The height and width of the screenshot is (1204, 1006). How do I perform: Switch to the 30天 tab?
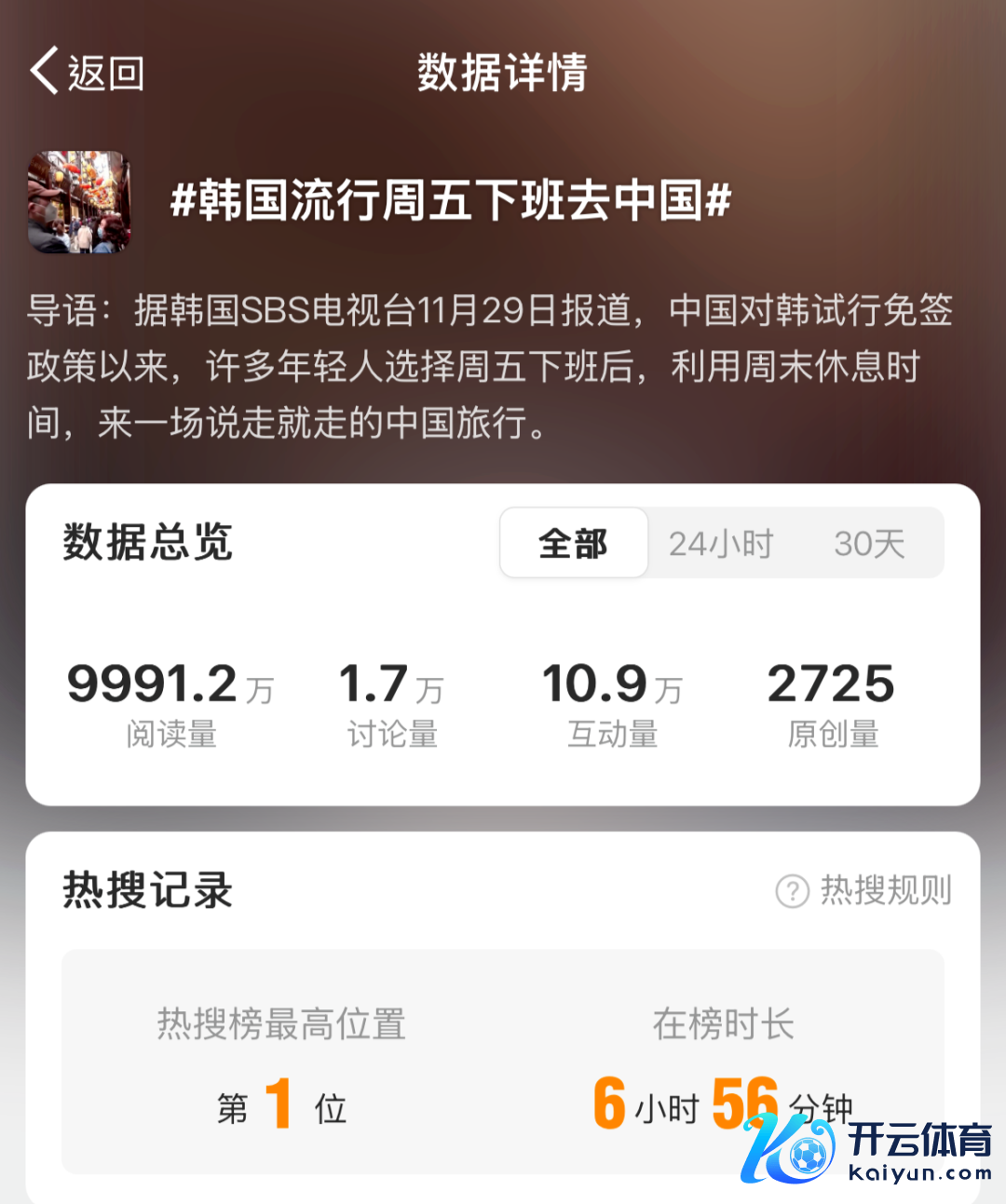[x=868, y=543]
